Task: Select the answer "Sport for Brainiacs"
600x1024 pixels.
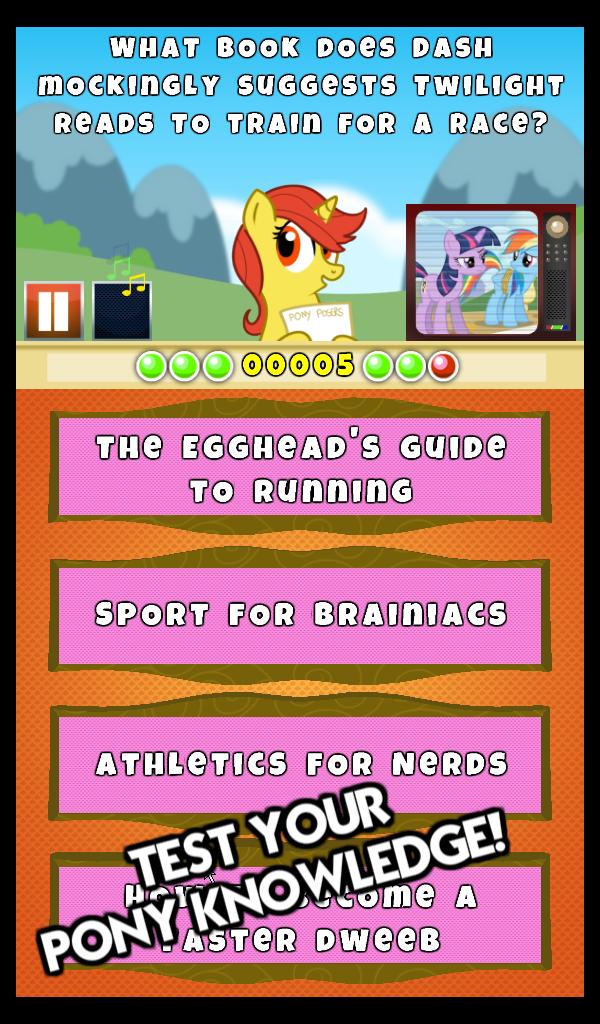Action: coord(300,614)
